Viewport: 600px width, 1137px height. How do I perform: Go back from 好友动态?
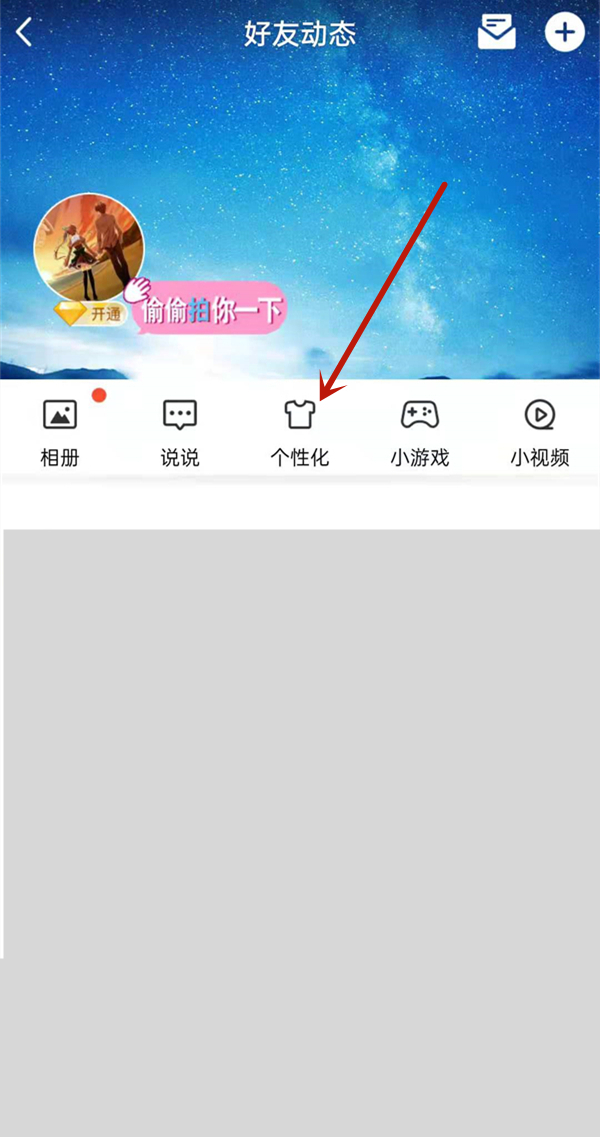[x=24, y=33]
